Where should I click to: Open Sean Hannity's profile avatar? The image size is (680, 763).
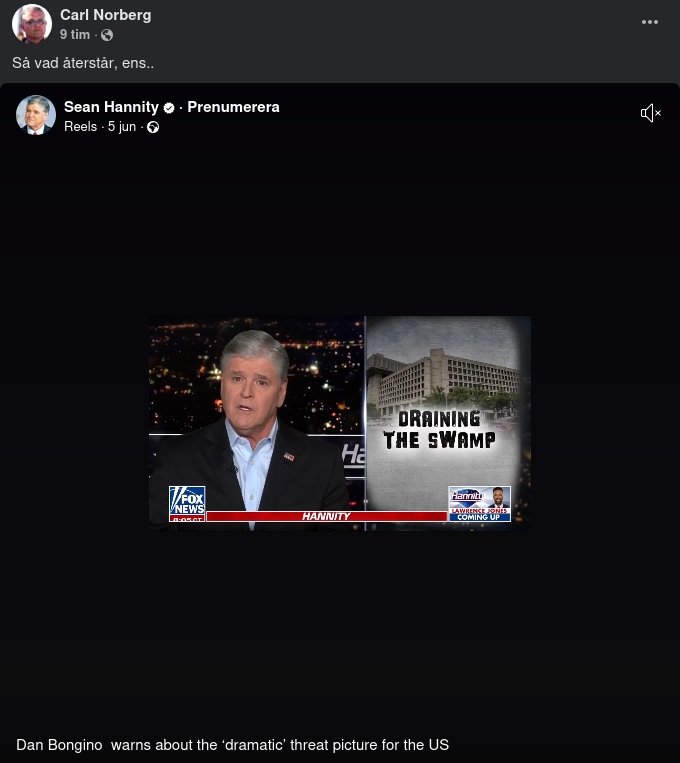pyautogui.click(x=35, y=115)
